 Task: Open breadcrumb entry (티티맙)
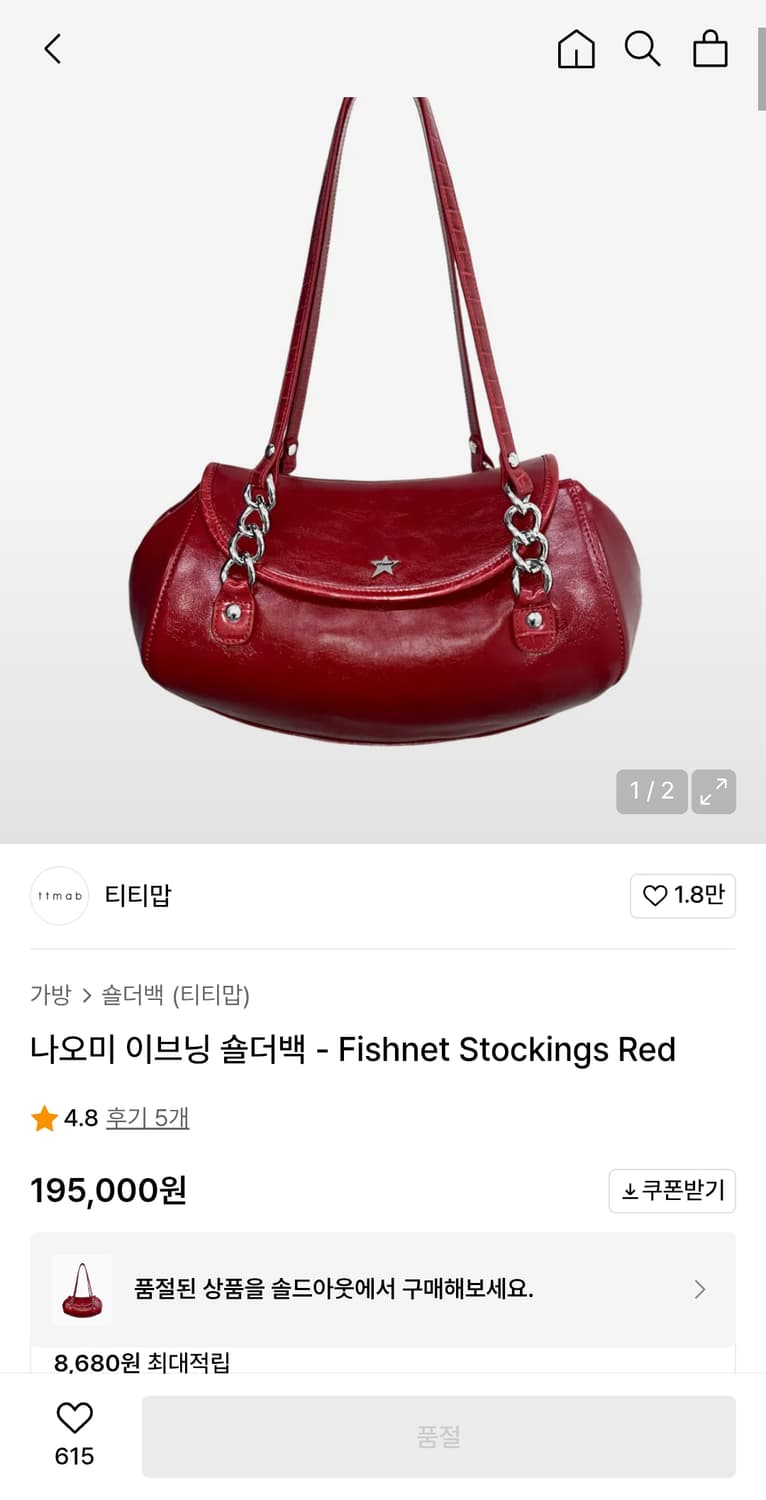(x=215, y=996)
